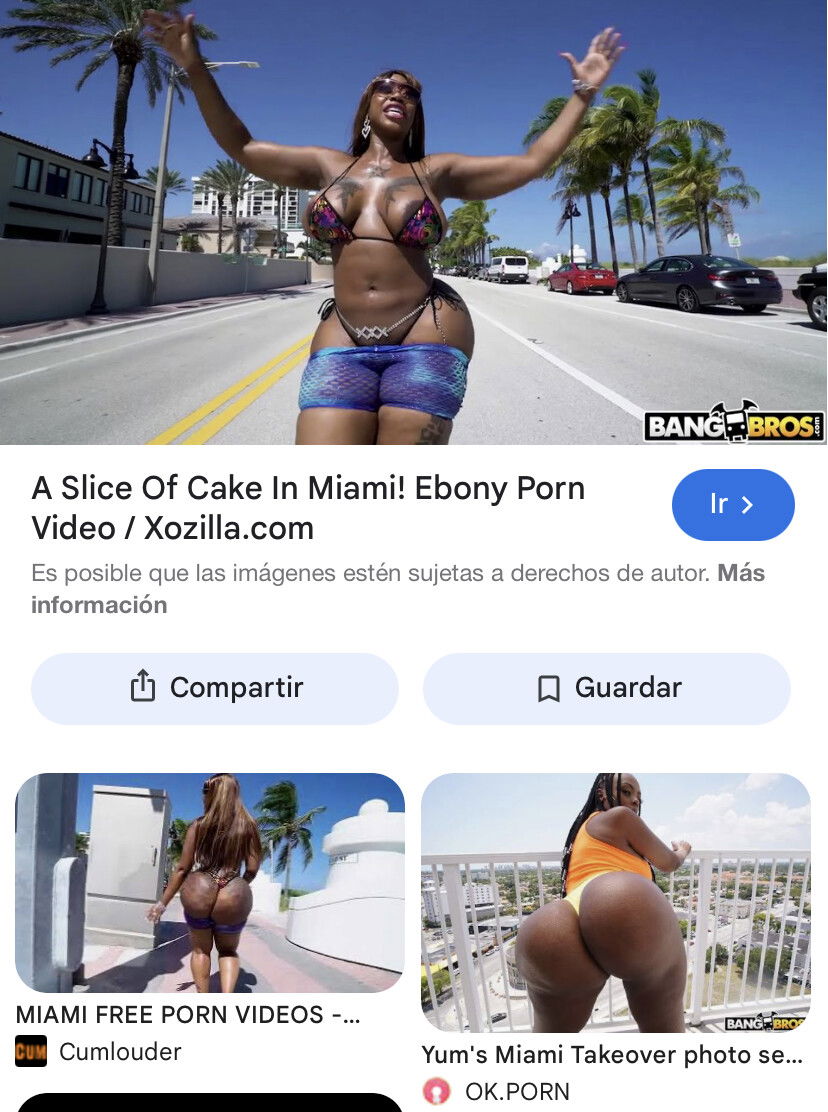This screenshot has width=828, height=1112.
Task: Tap the blue Ir button
Action: point(732,505)
